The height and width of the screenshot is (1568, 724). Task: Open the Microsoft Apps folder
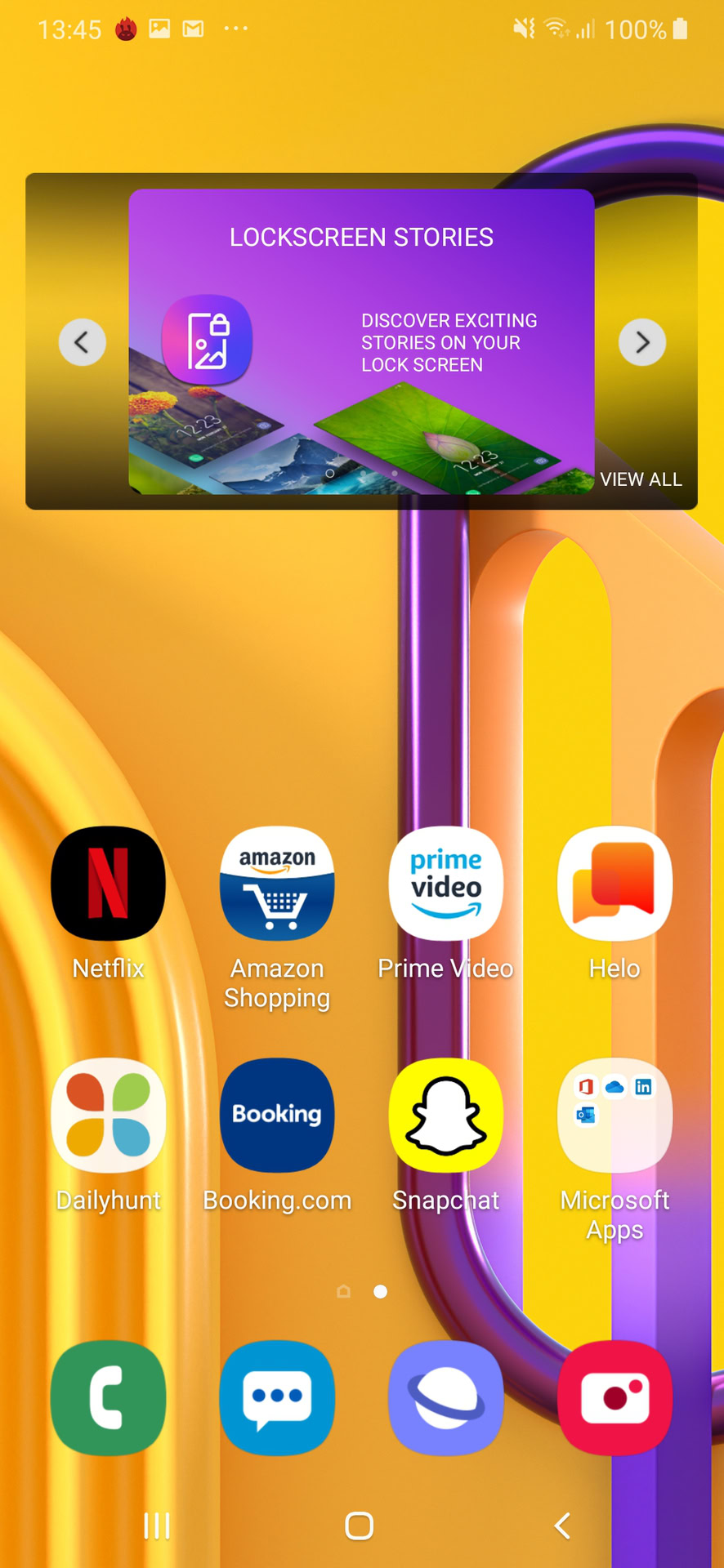coord(615,1116)
